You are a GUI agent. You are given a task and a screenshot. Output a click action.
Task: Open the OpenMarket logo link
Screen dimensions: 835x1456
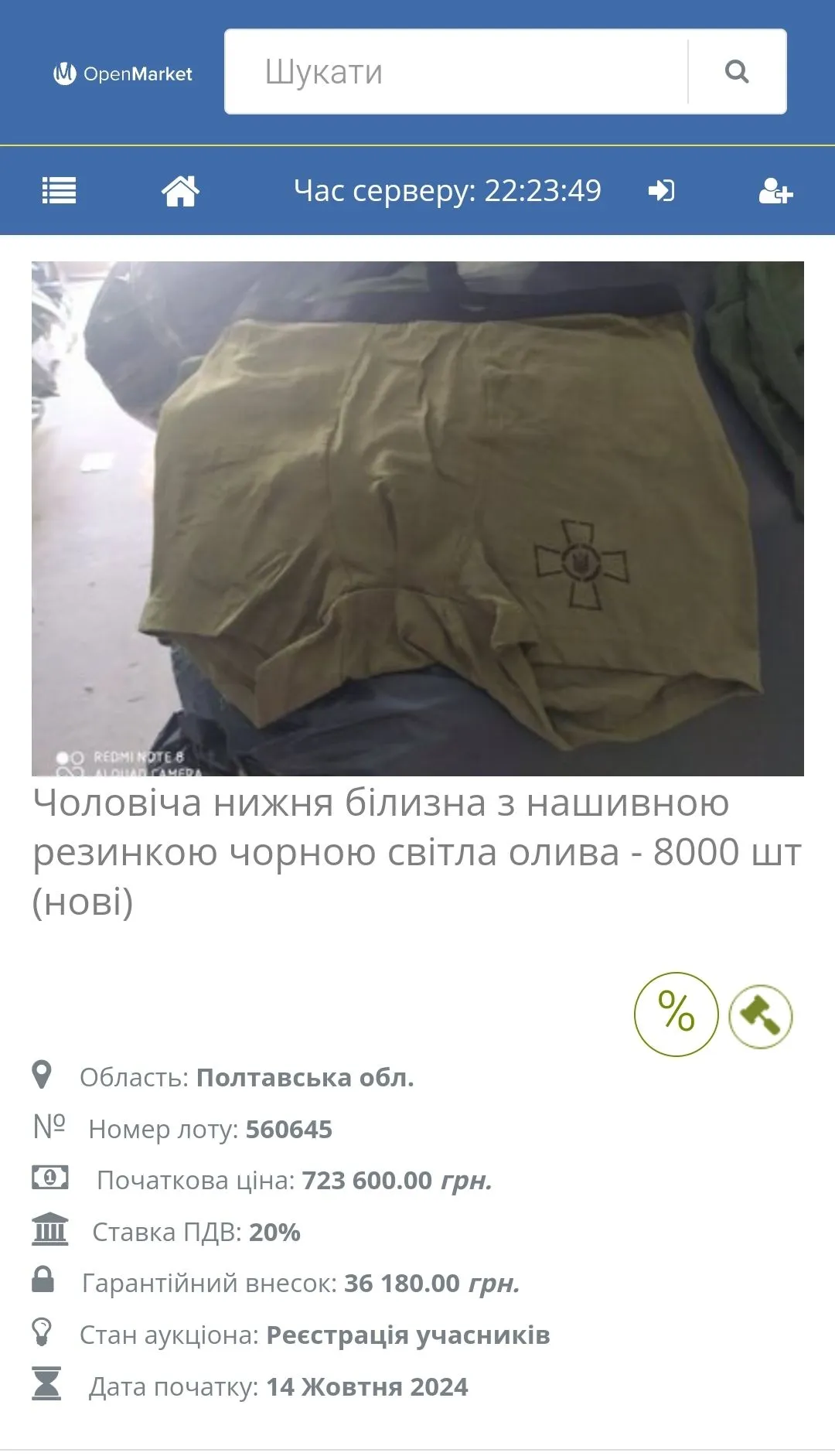(123, 73)
